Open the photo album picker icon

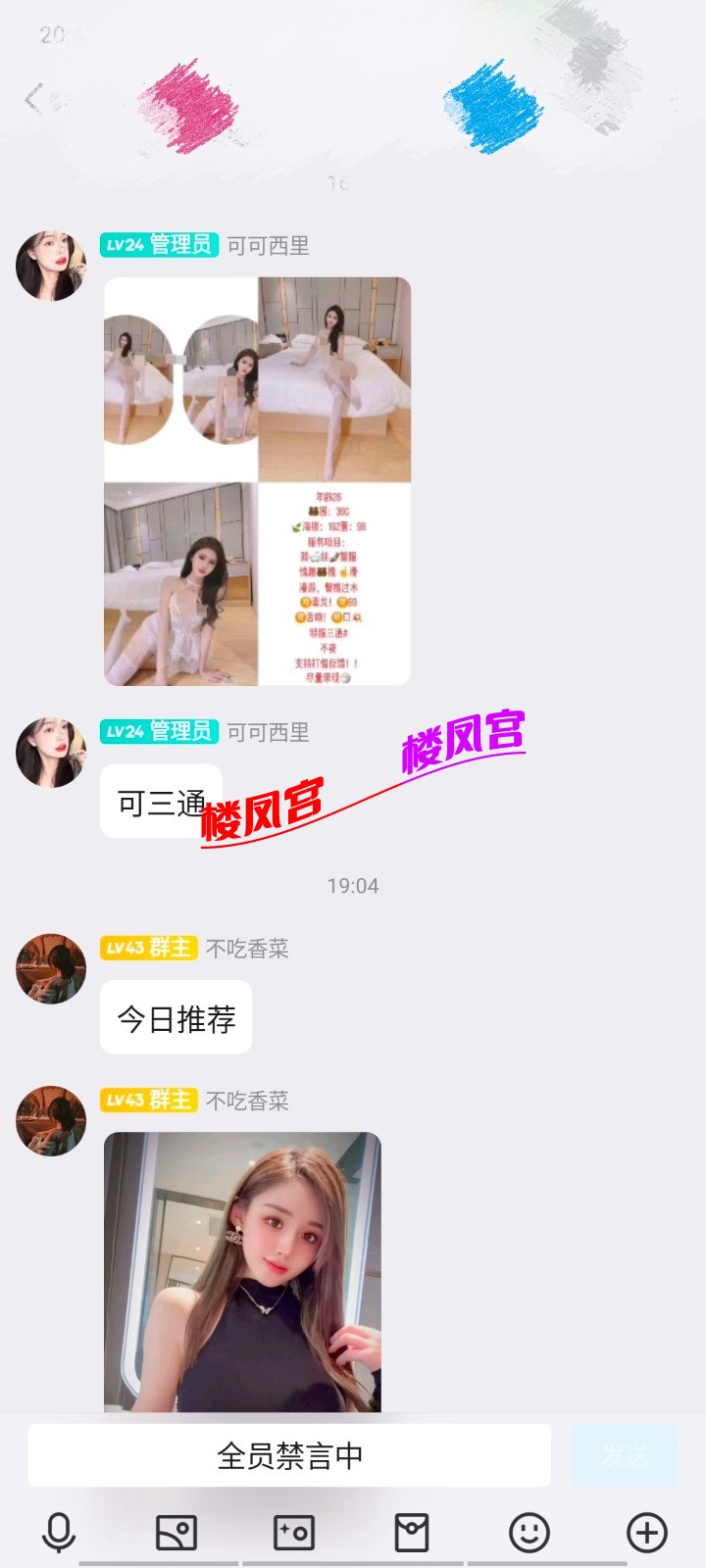tap(176, 1532)
